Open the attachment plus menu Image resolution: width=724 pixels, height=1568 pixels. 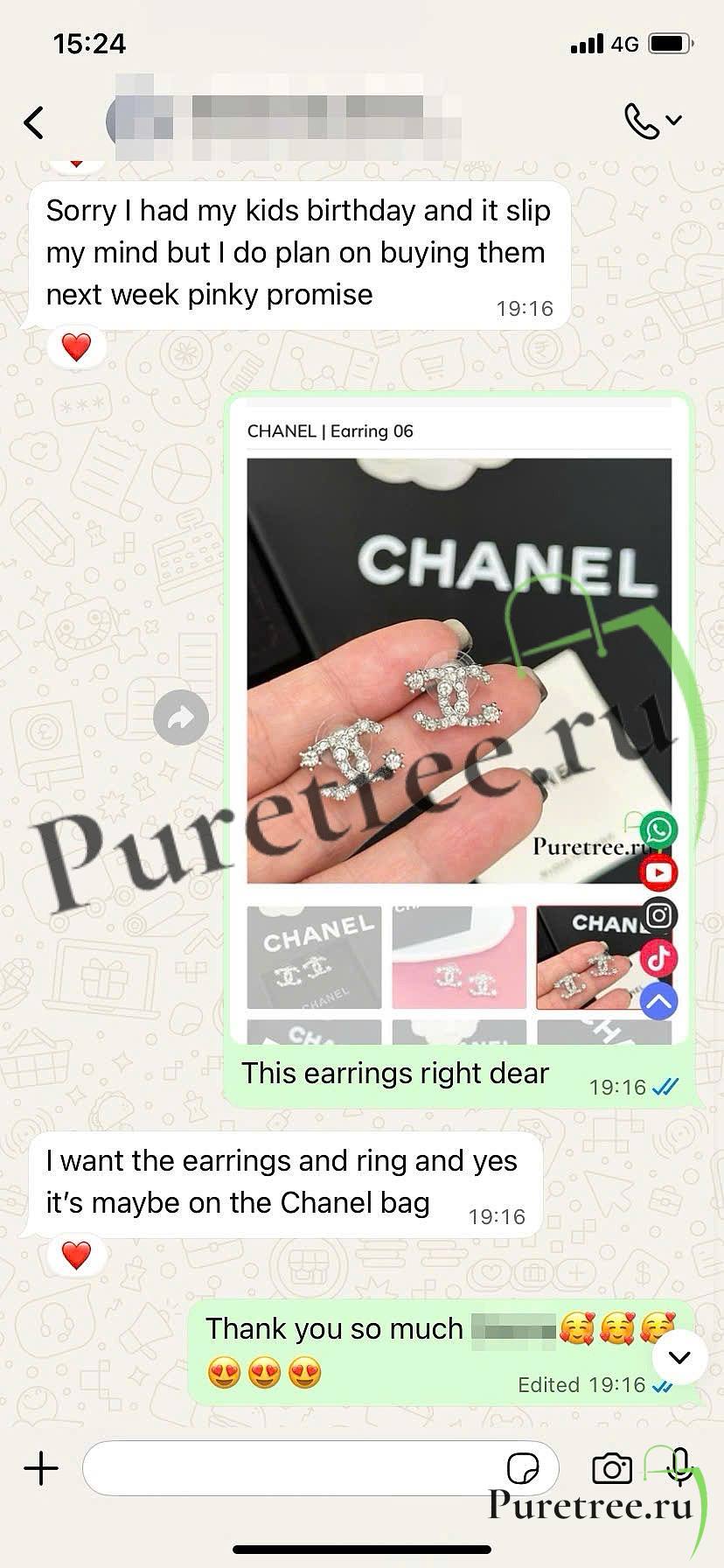point(41,1468)
